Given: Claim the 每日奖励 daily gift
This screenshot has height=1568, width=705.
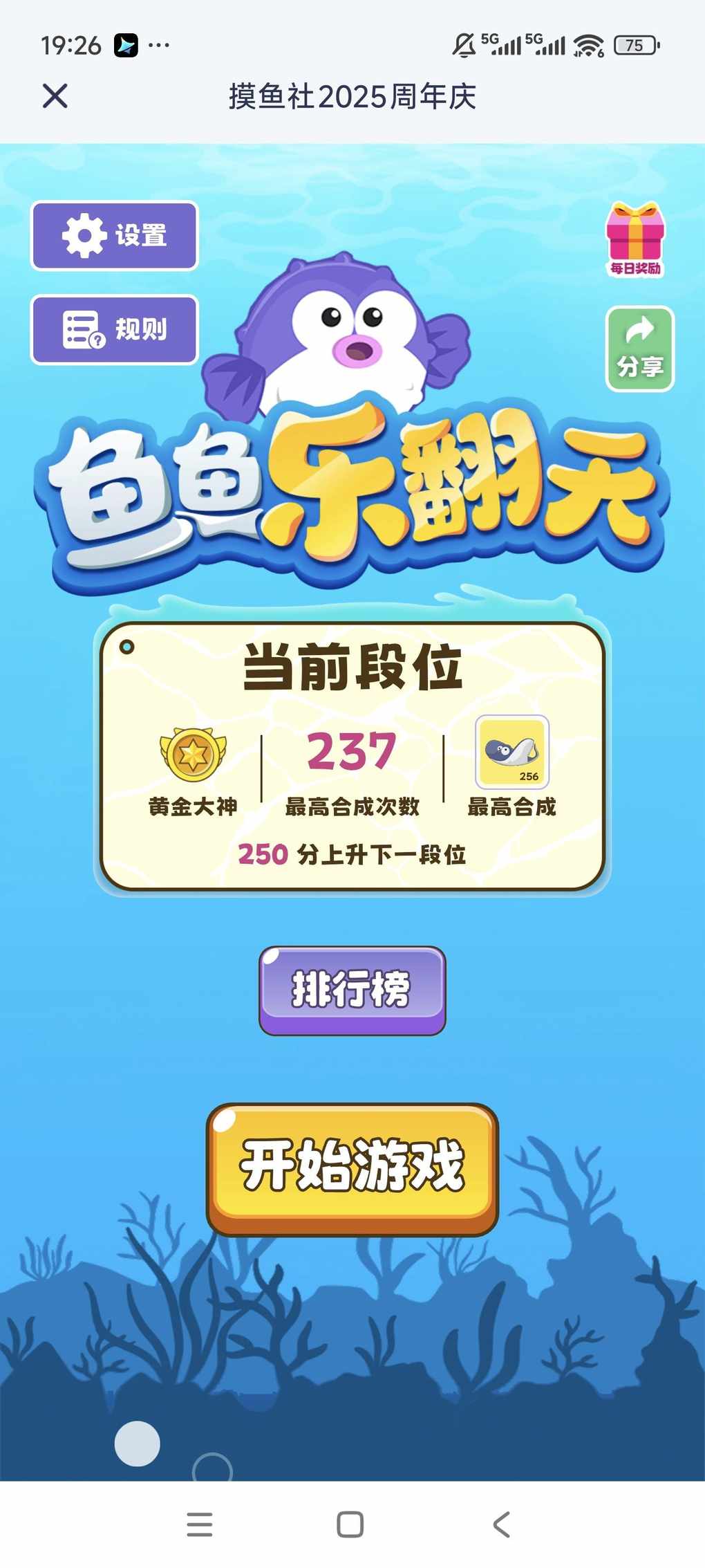Looking at the screenshot, I should tap(635, 240).
